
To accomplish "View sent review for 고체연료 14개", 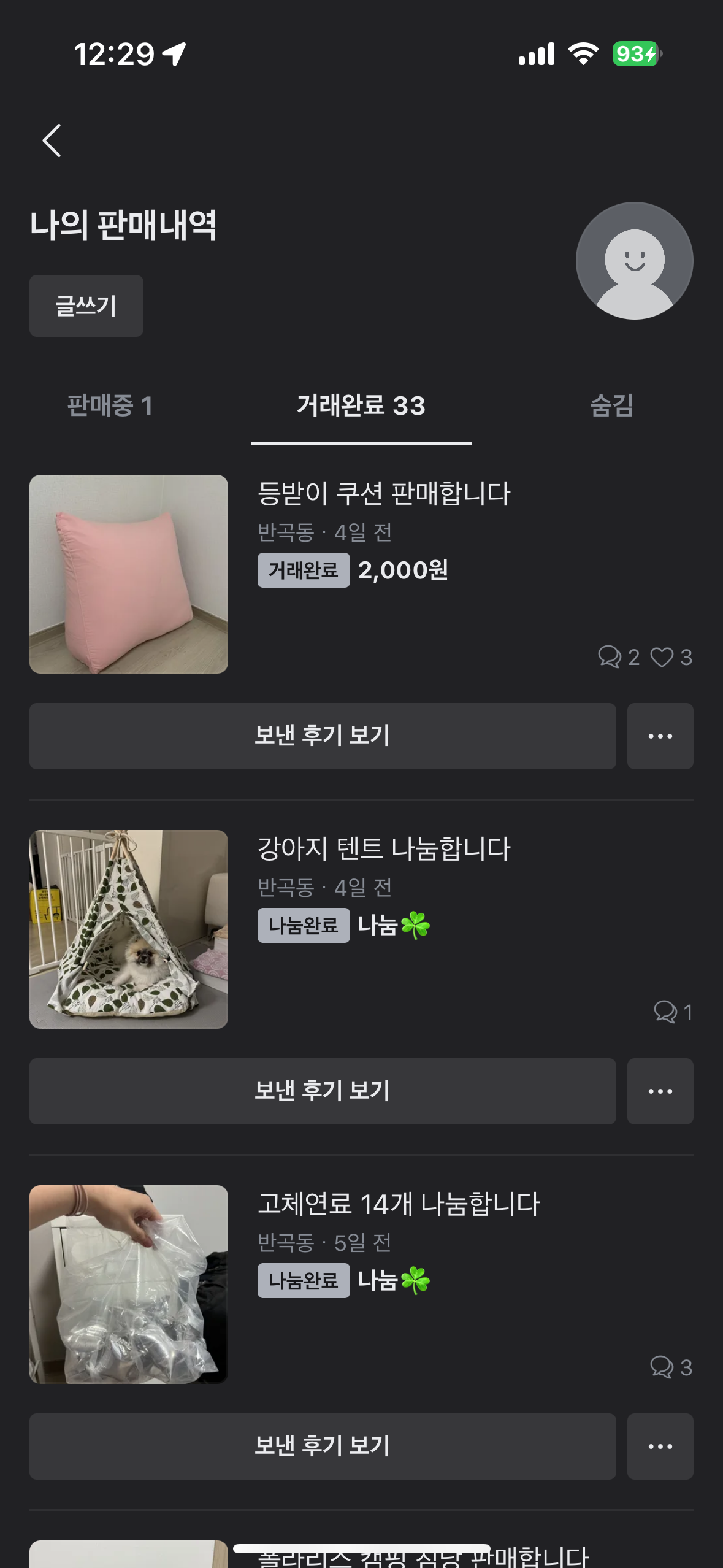I will click(x=323, y=1446).
